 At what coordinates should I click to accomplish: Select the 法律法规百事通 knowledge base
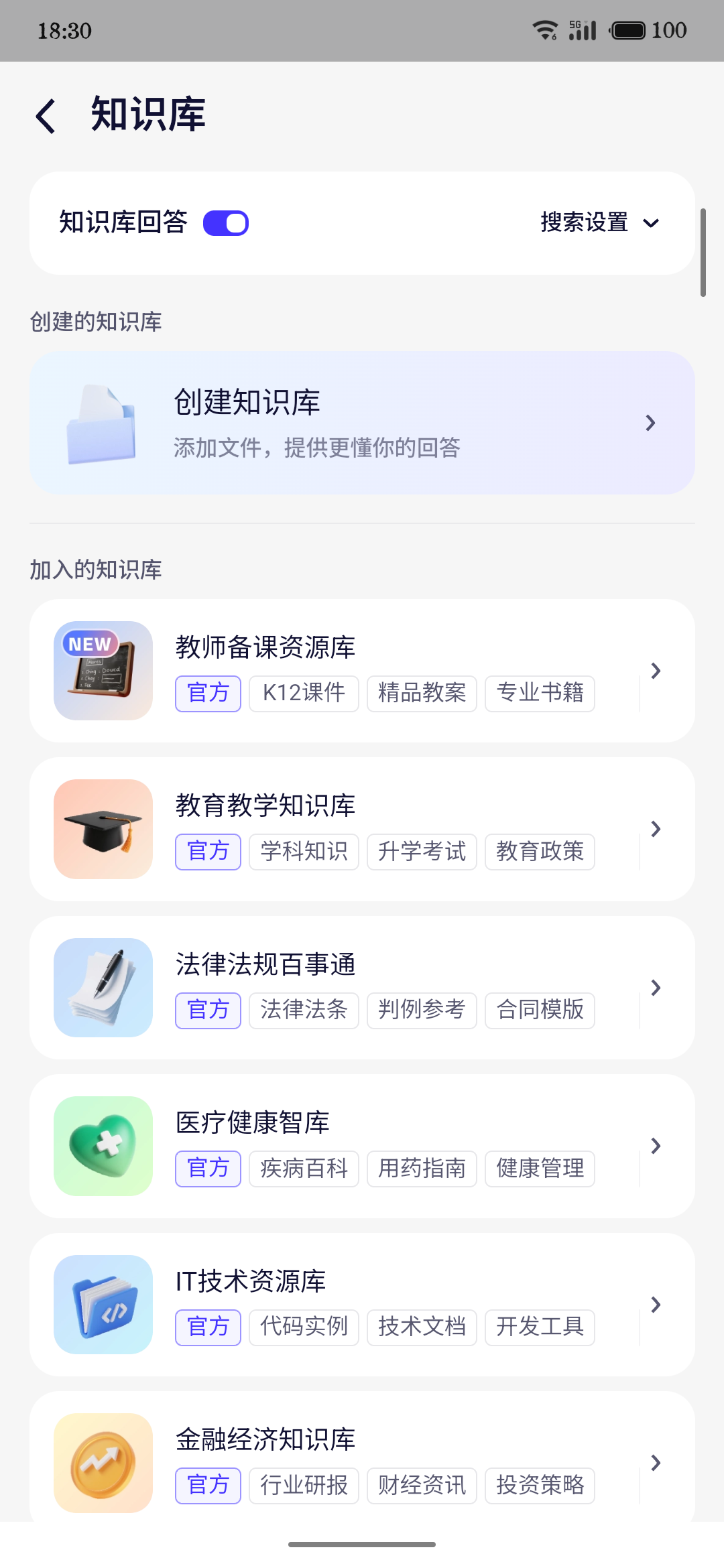362,988
